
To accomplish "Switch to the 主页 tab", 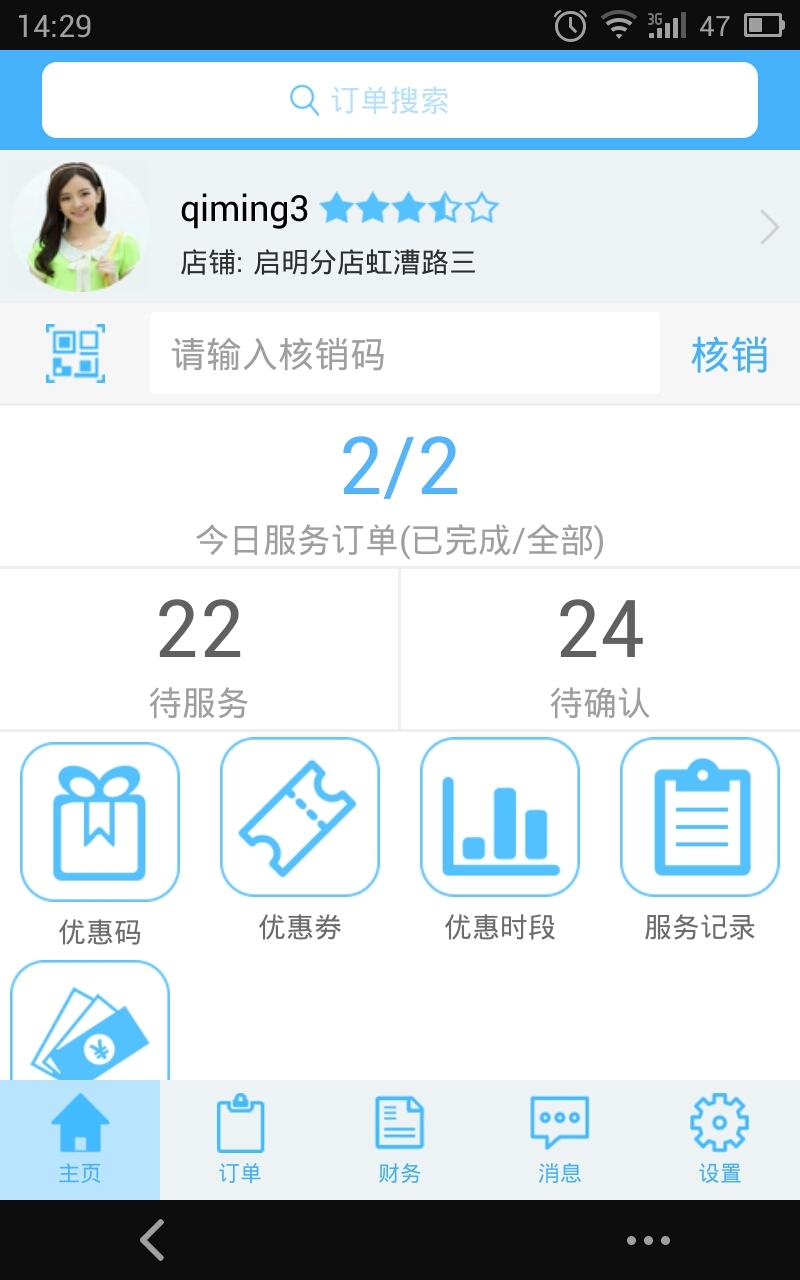I will click(80, 1140).
